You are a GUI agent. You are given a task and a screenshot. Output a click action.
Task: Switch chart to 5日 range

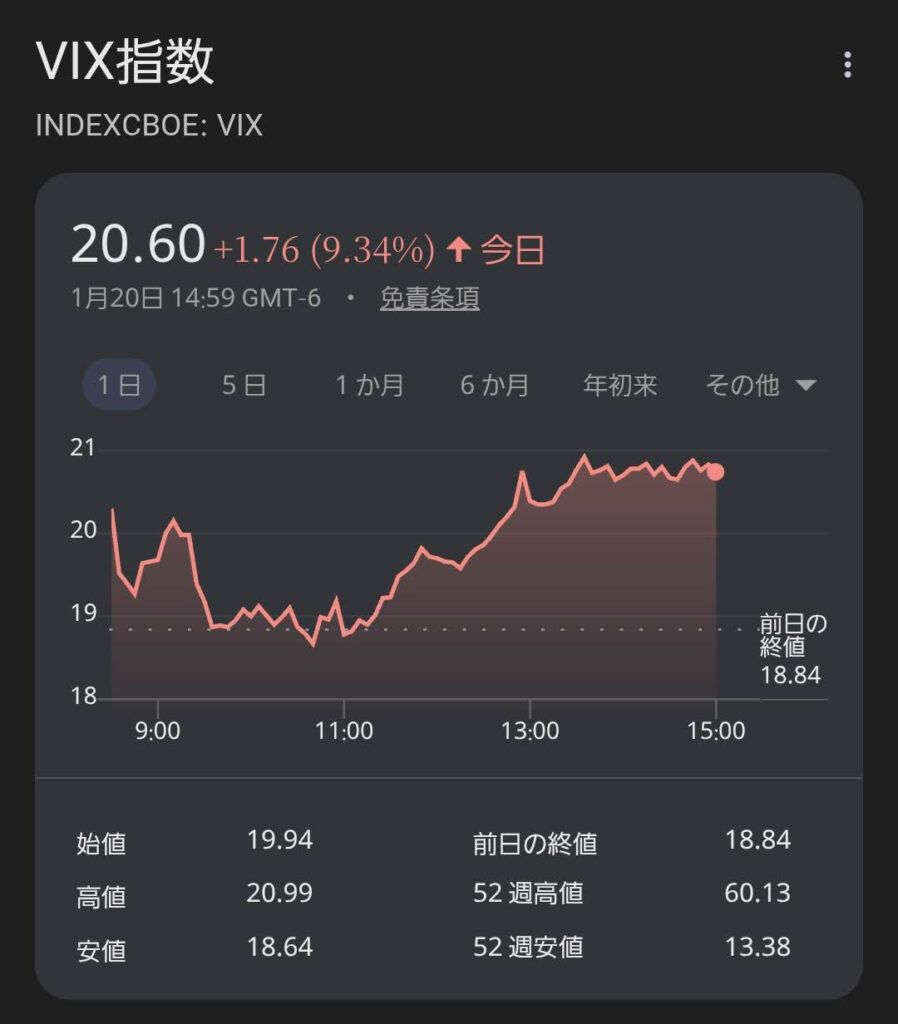click(244, 386)
